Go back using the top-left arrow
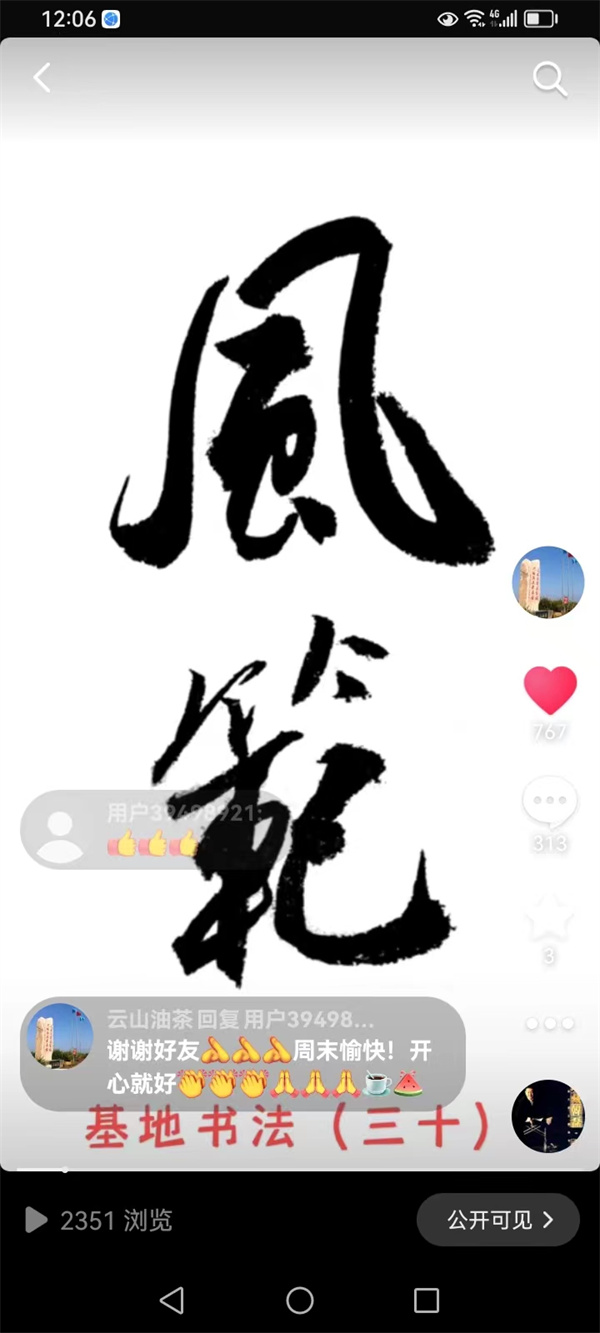The width and height of the screenshot is (600, 1333). click(42, 78)
